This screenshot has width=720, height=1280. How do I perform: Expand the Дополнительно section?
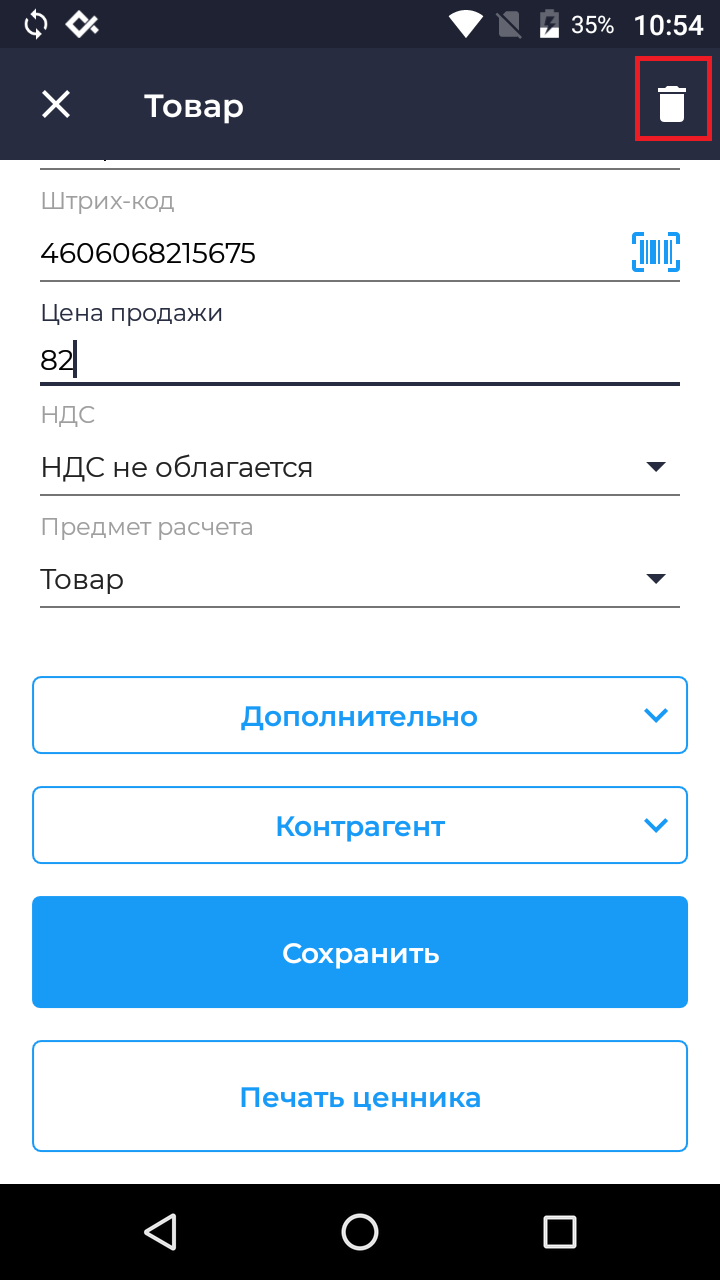click(360, 716)
